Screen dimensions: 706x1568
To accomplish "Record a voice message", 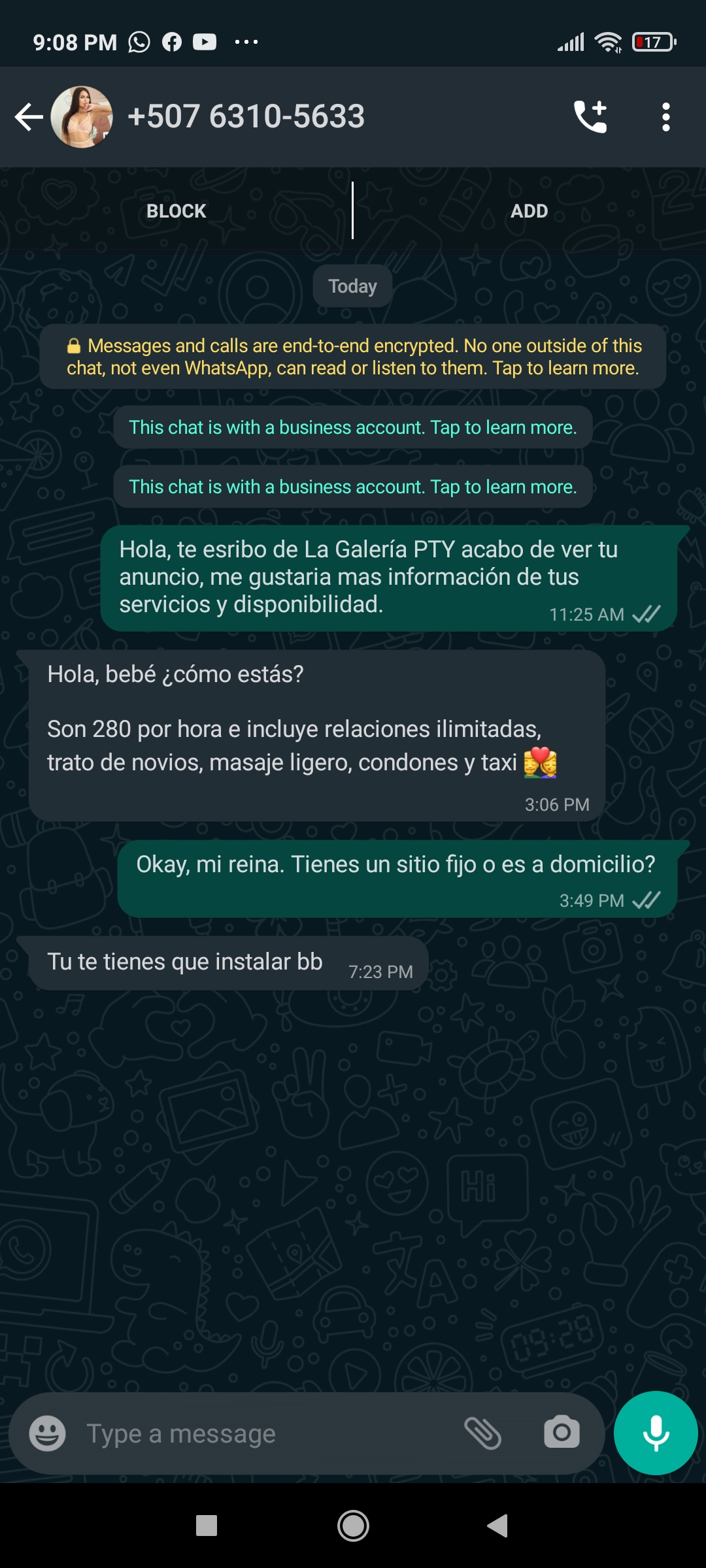I will click(x=656, y=1433).
